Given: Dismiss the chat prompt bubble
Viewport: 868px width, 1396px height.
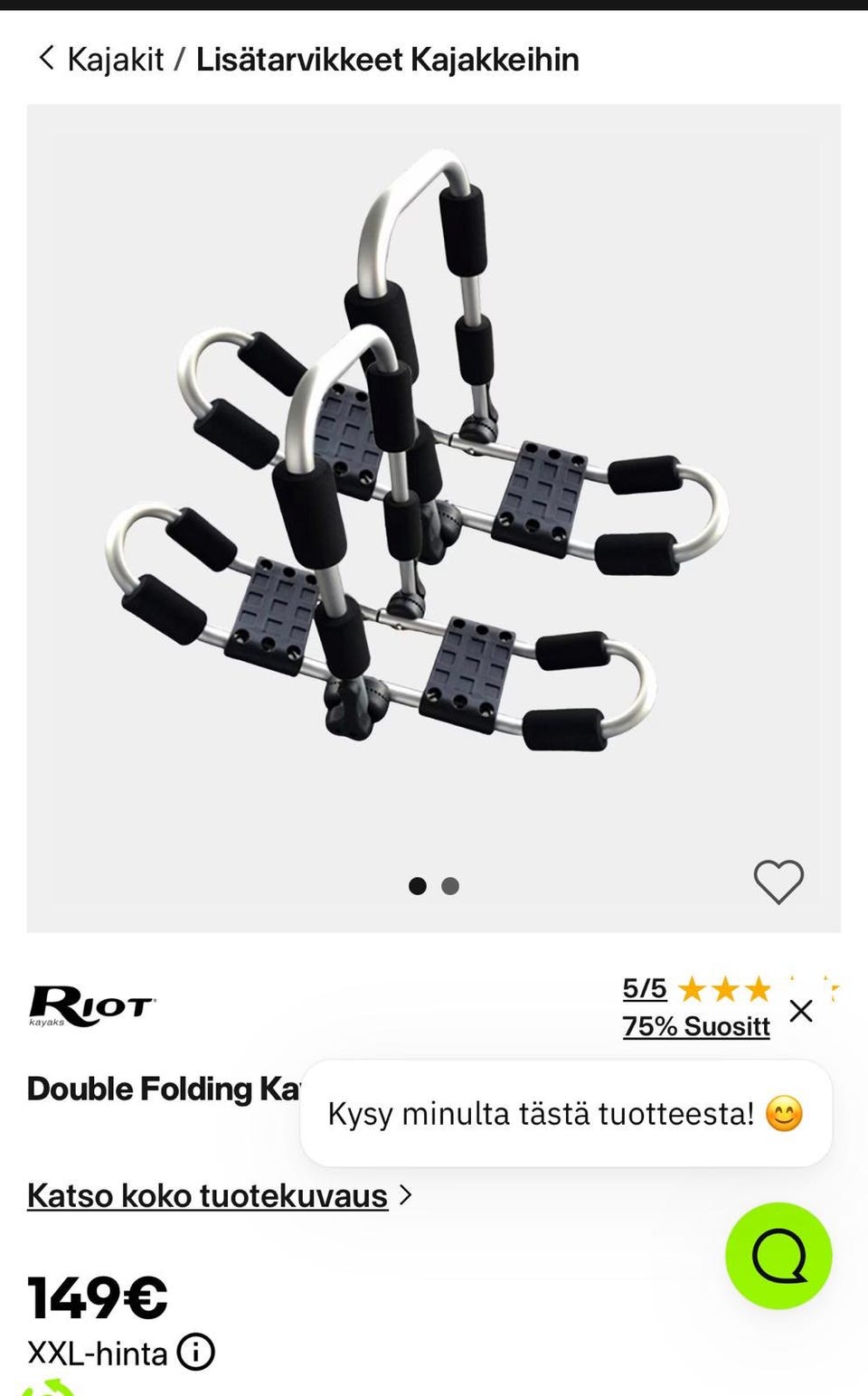Looking at the screenshot, I should pyautogui.click(x=801, y=1011).
